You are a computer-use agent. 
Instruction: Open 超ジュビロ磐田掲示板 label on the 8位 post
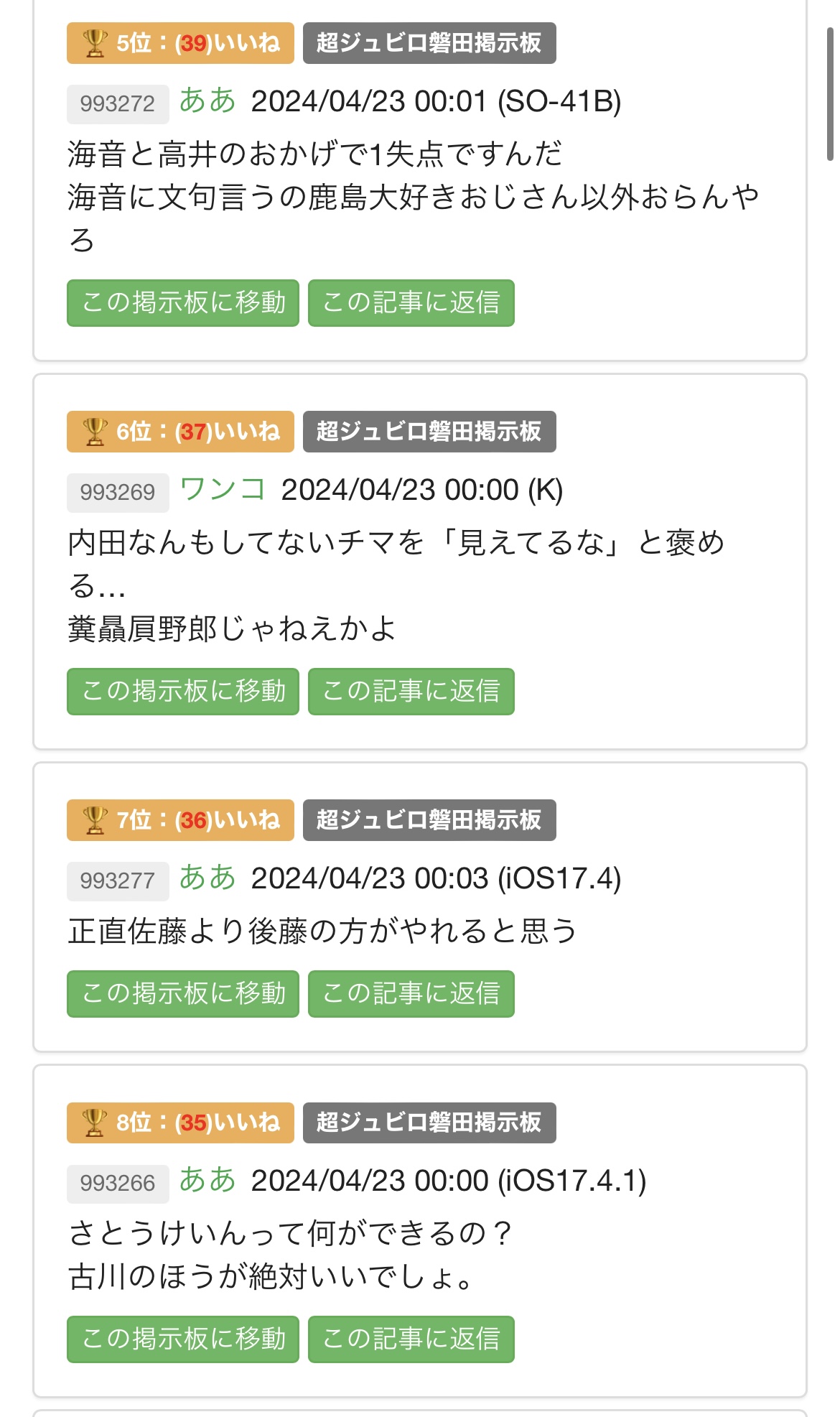(x=429, y=1123)
